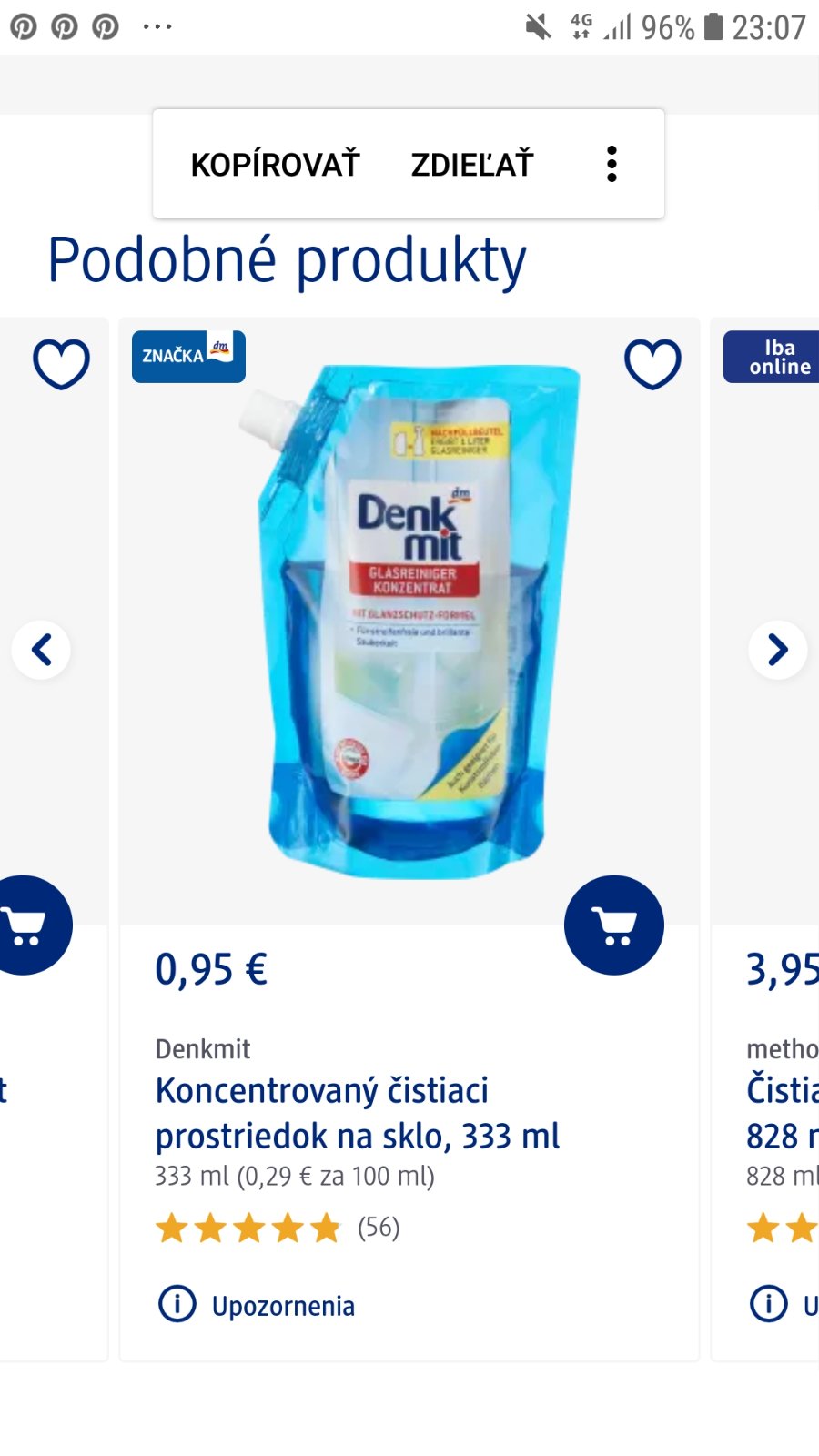This screenshot has height=1456, width=819.
Task: Tap KOPÍROVAŤ to copy selected text
Action: pyautogui.click(x=275, y=165)
